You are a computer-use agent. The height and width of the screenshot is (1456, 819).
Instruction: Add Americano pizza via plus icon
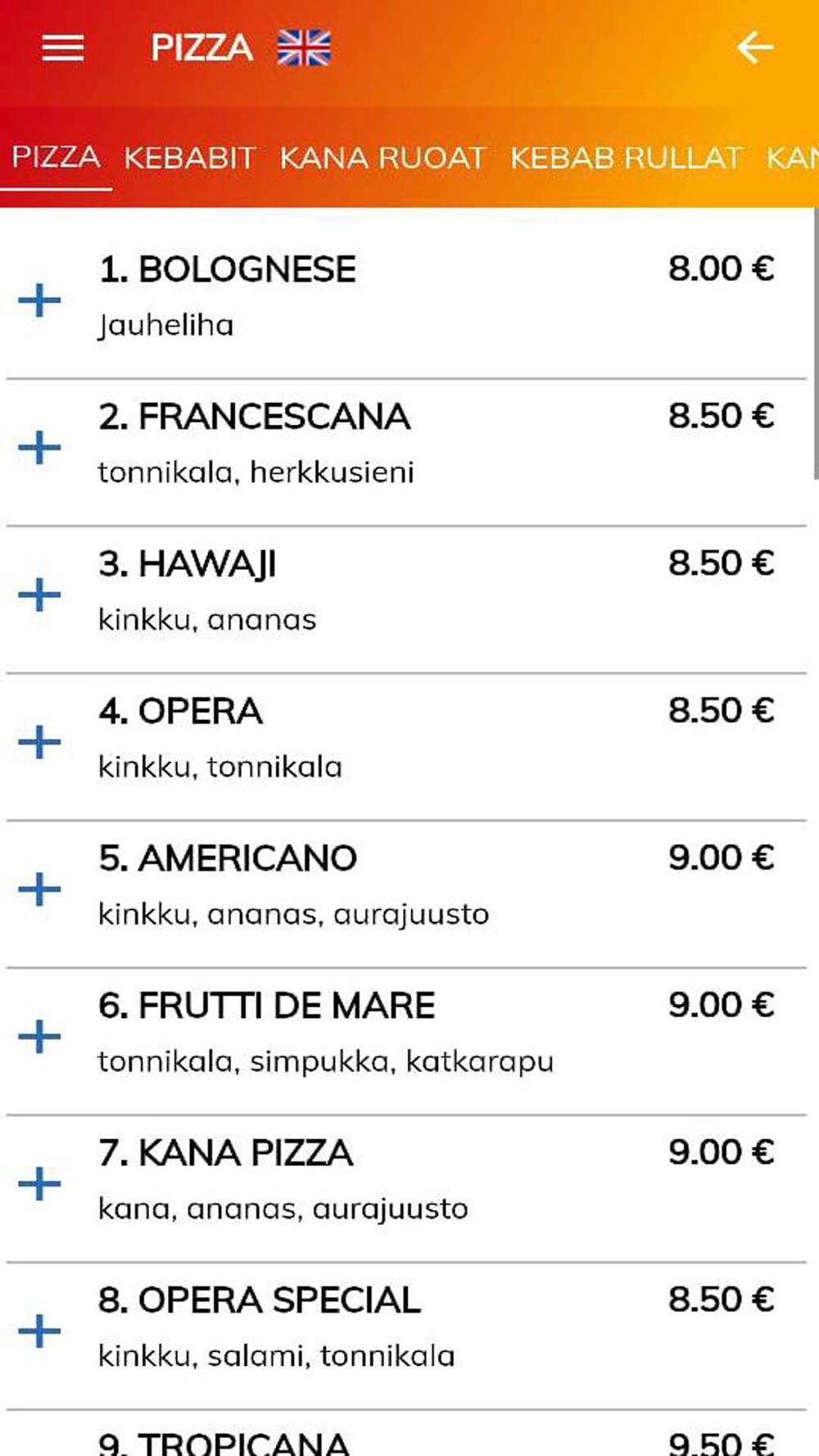[x=39, y=889]
